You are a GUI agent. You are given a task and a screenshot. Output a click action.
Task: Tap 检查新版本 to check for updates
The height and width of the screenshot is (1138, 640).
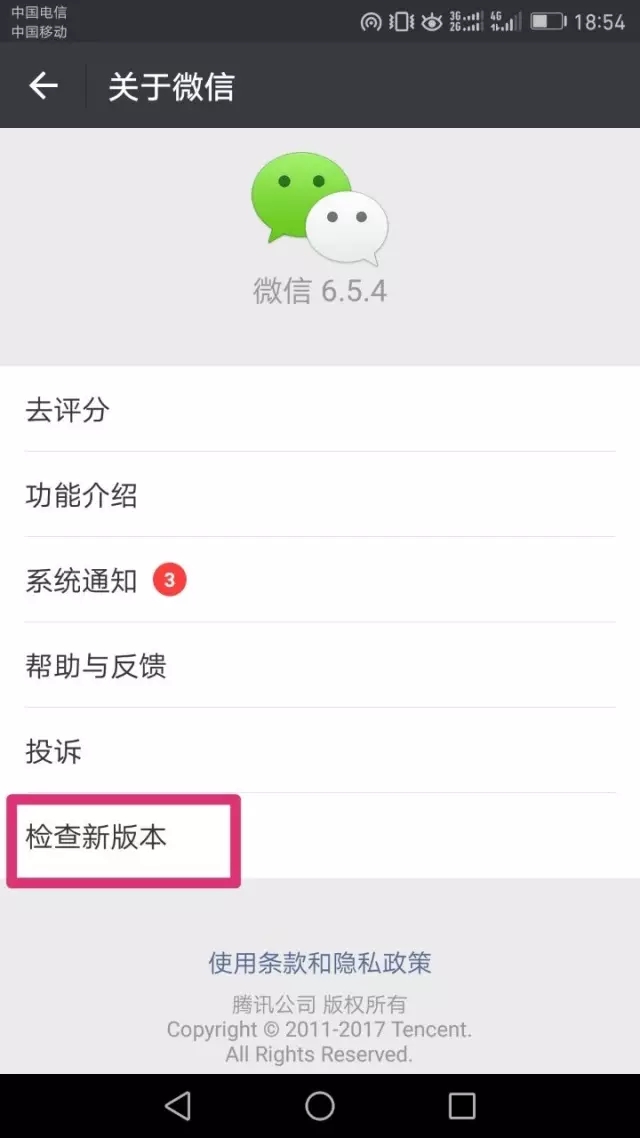(320, 836)
